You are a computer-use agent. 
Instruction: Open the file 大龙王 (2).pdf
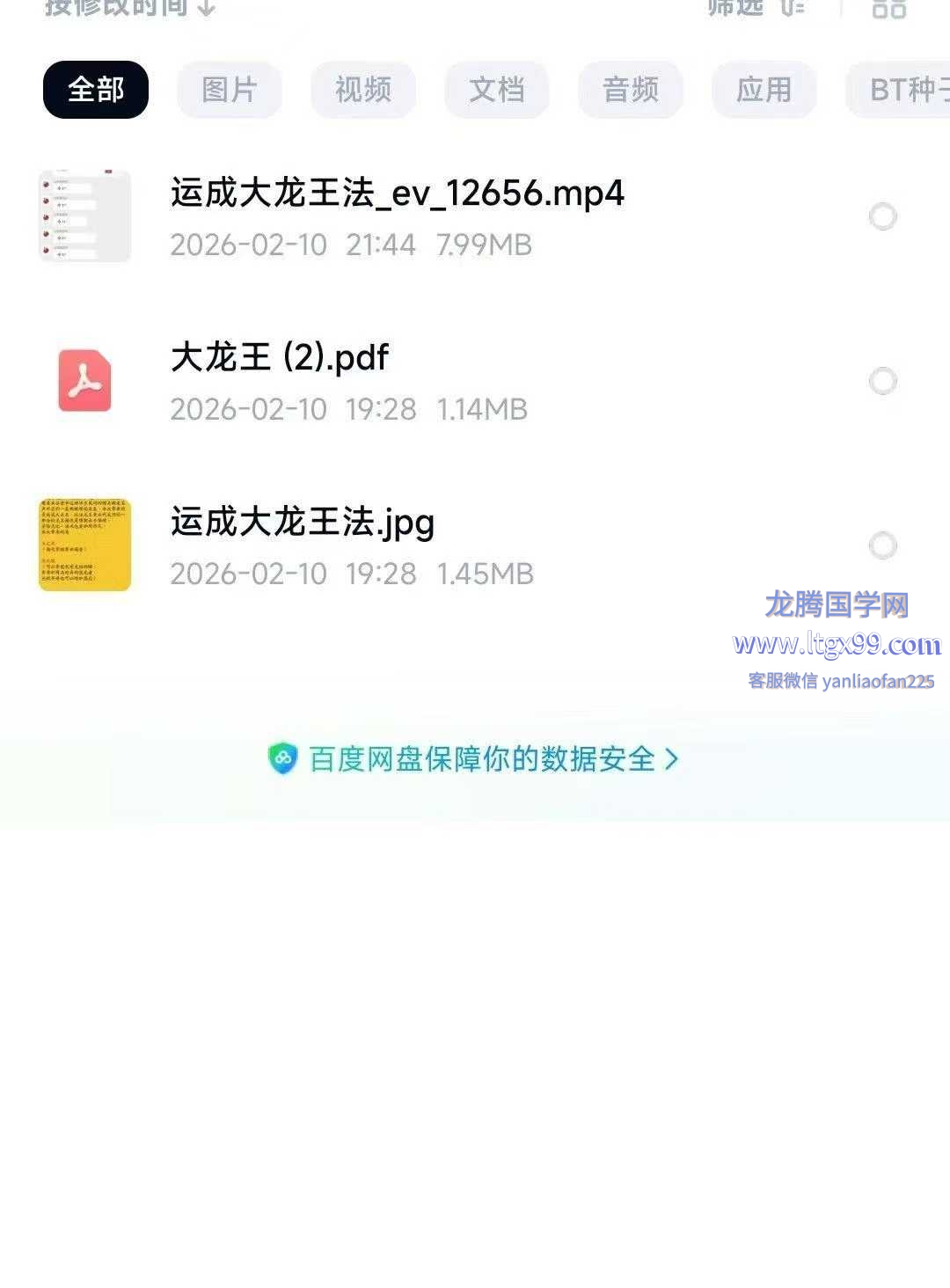point(280,358)
